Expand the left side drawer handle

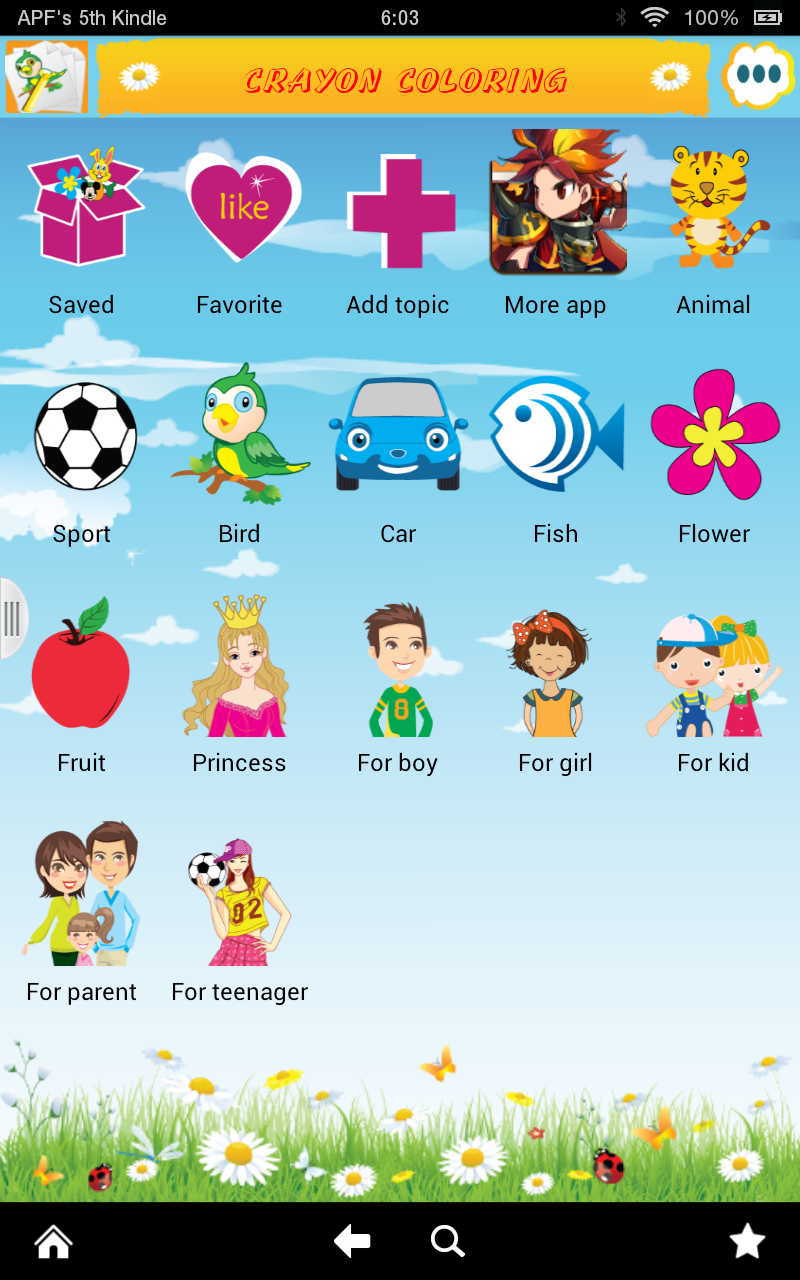(x=13, y=618)
